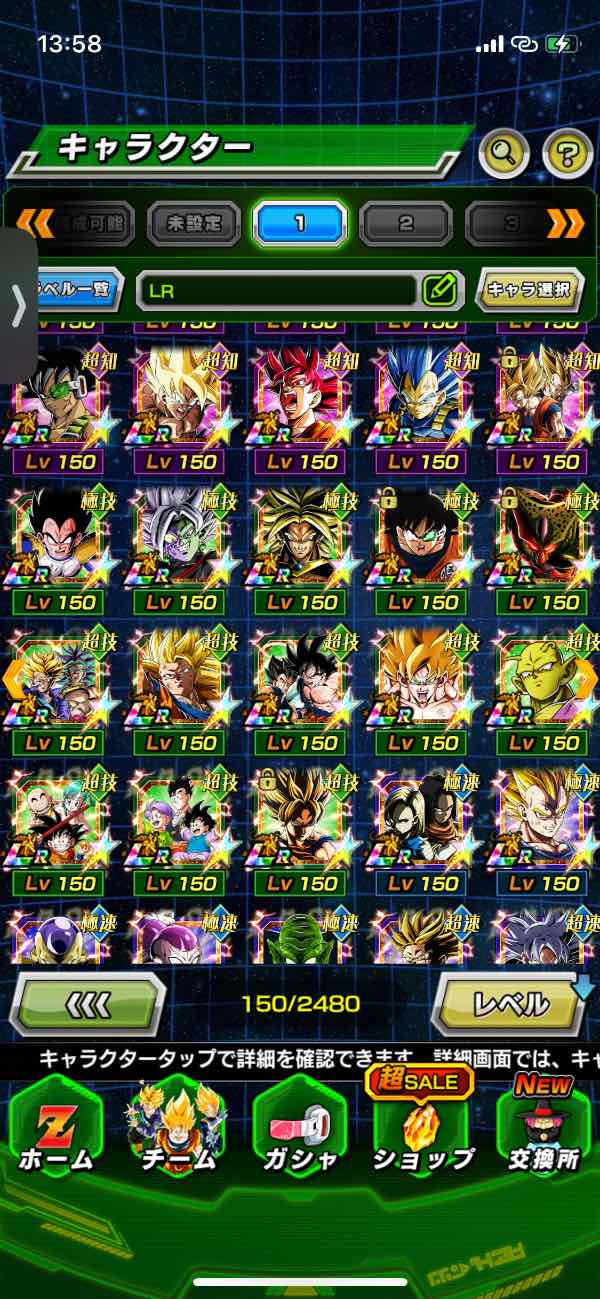600x1299 pixels.
Task: Tap the キャラ選択 button
Action: pyautogui.click(x=529, y=290)
